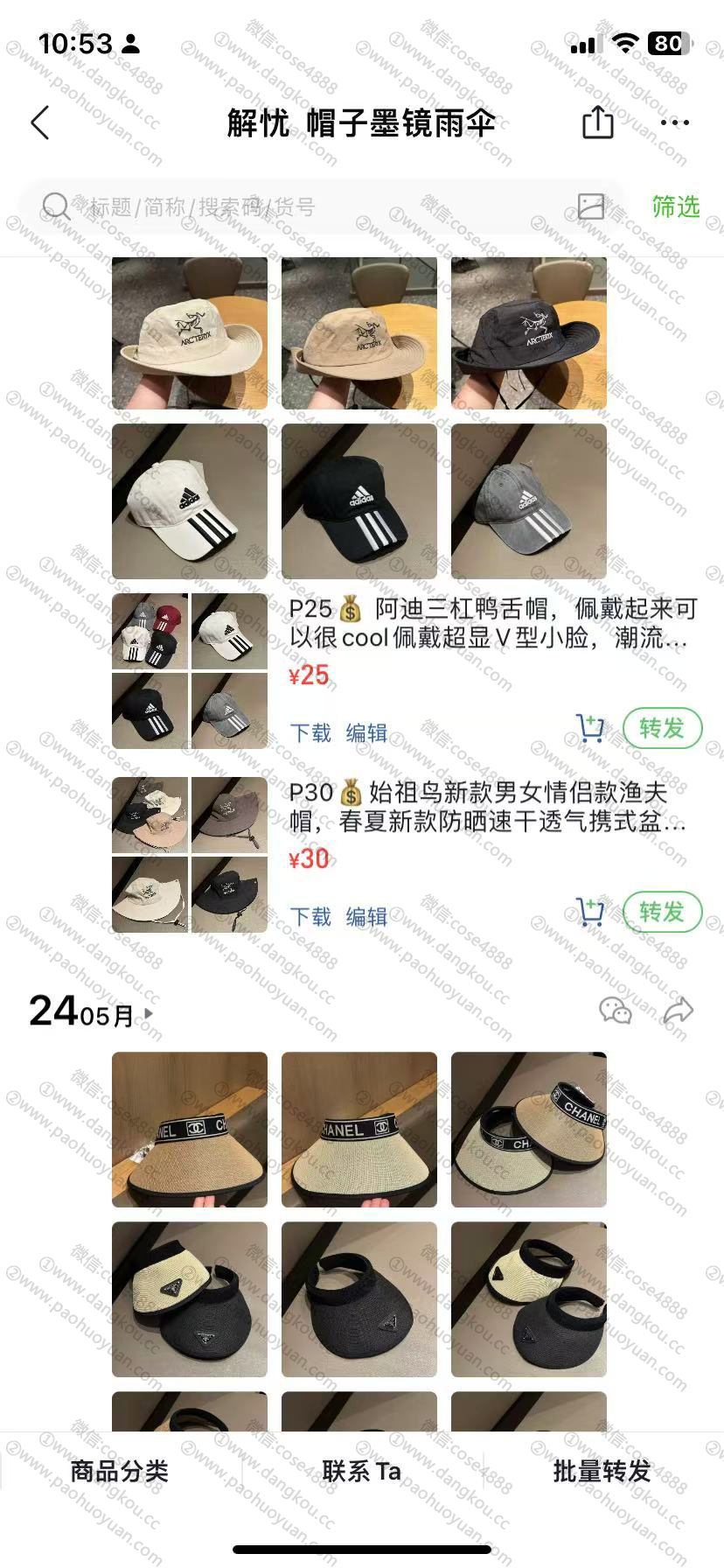Add the ¥25 Adidas cap to cart

[590, 728]
